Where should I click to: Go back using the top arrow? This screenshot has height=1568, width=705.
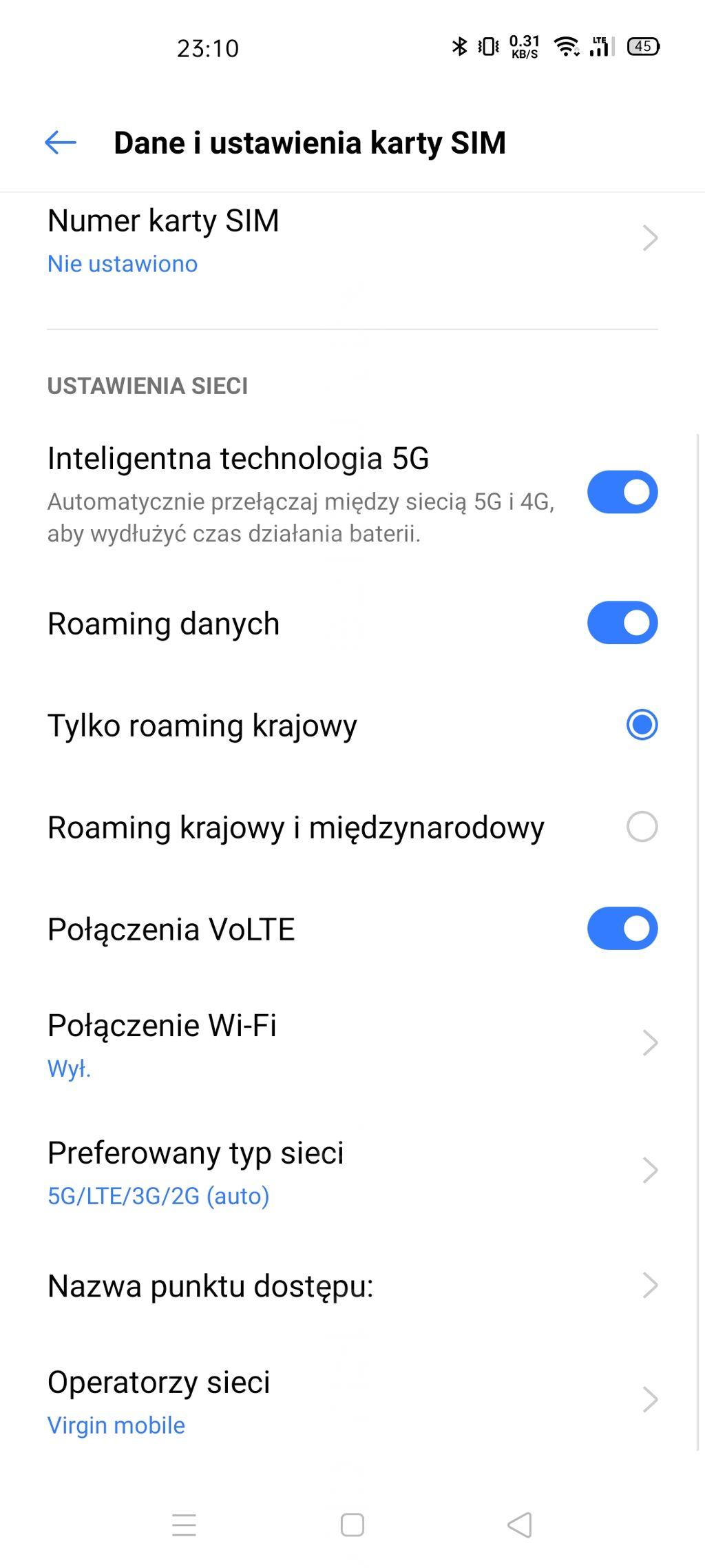[61, 143]
